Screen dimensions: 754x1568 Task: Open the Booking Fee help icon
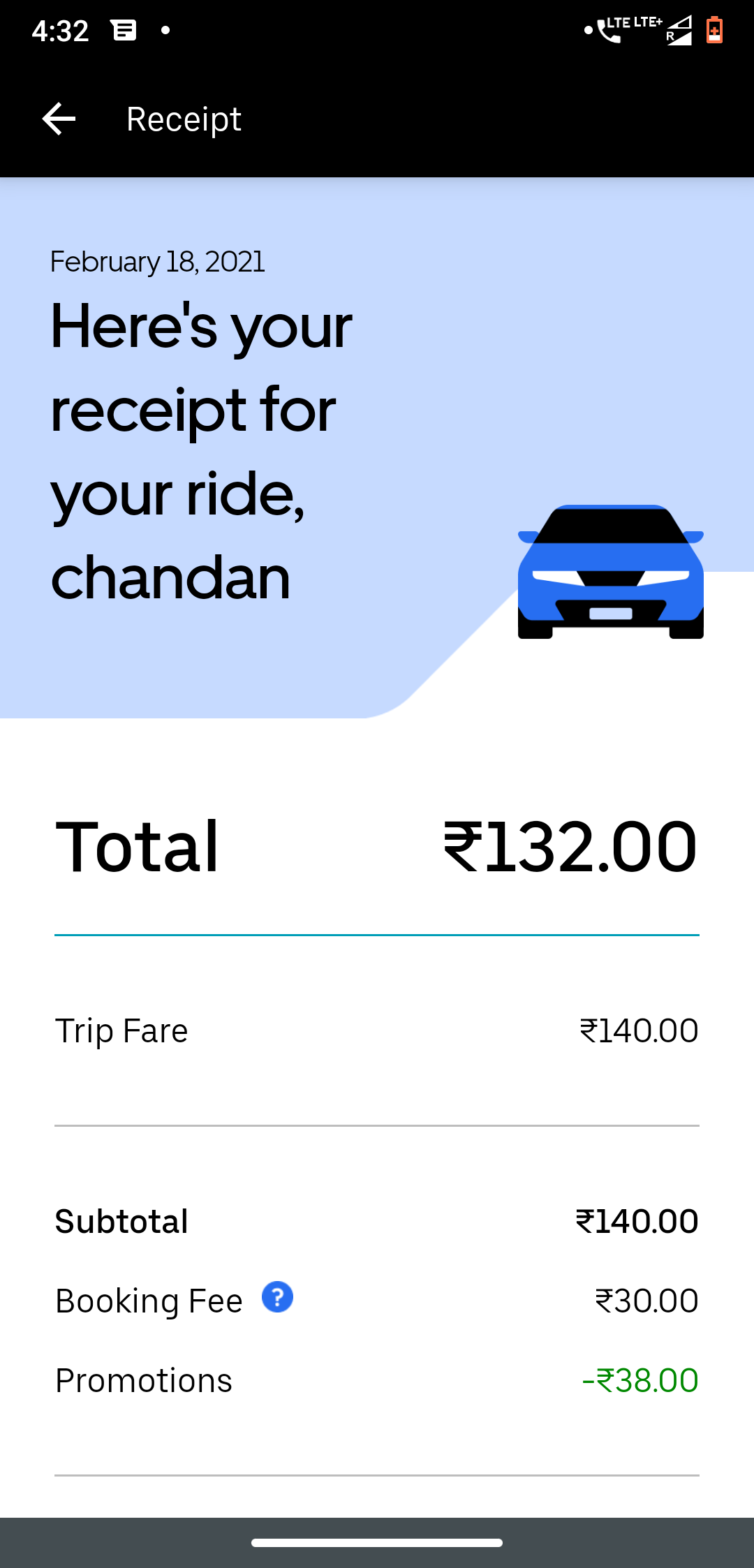(x=277, y=1297)
